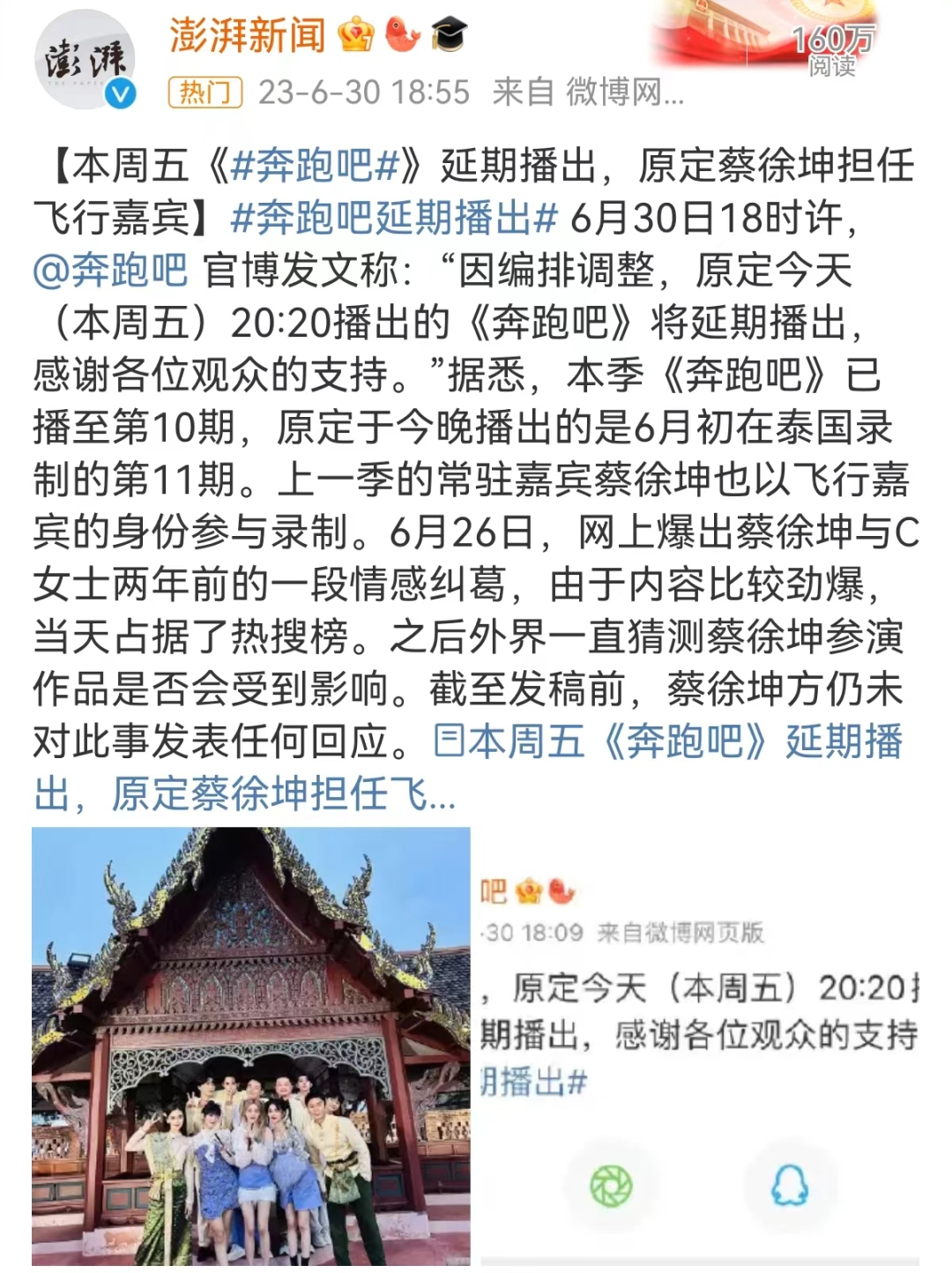Visit the @奔跑吧 mentioned account

pos(110,270)
